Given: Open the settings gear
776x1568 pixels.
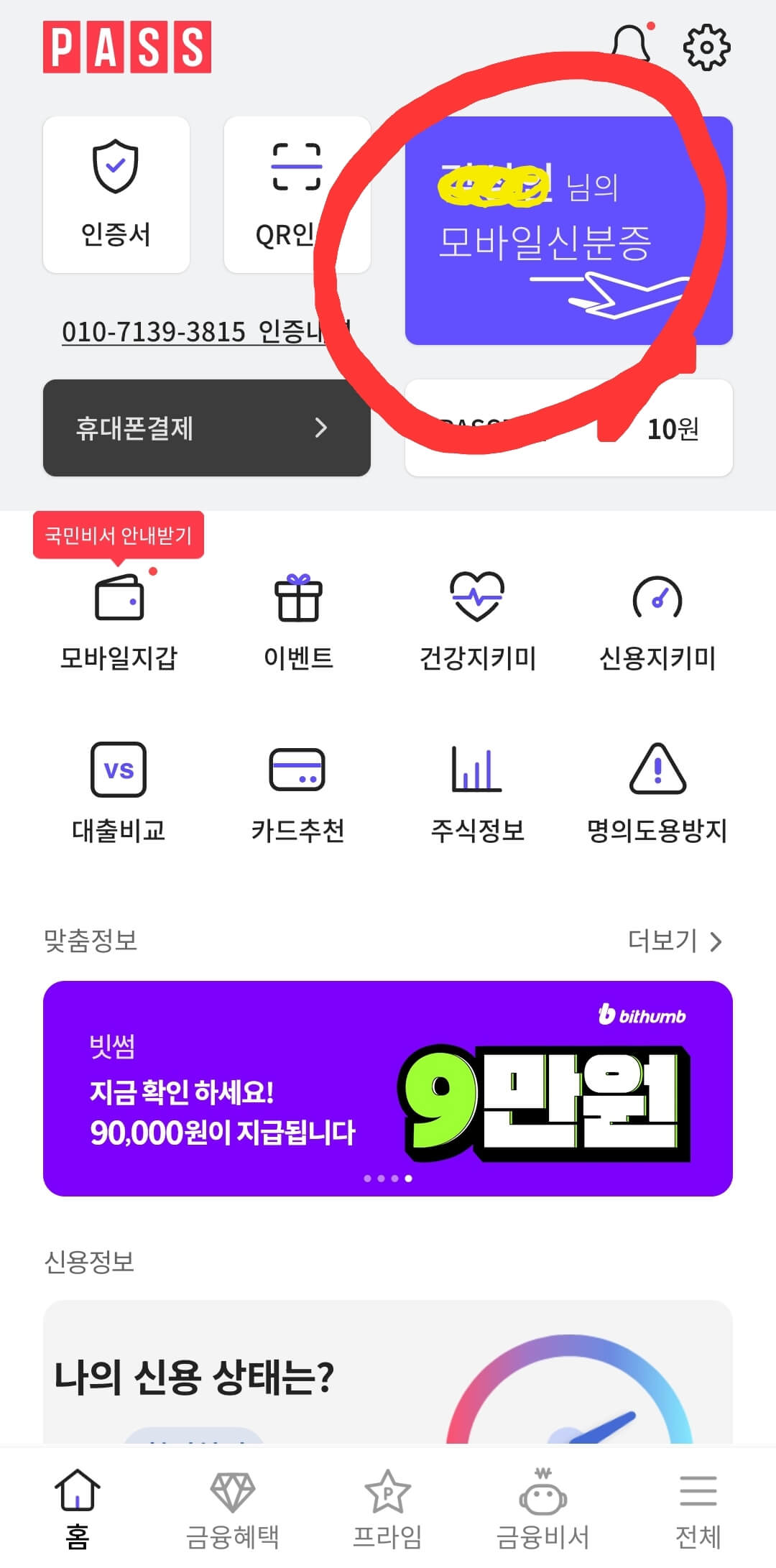Looking at the screenshot, I should pos(708,47).
